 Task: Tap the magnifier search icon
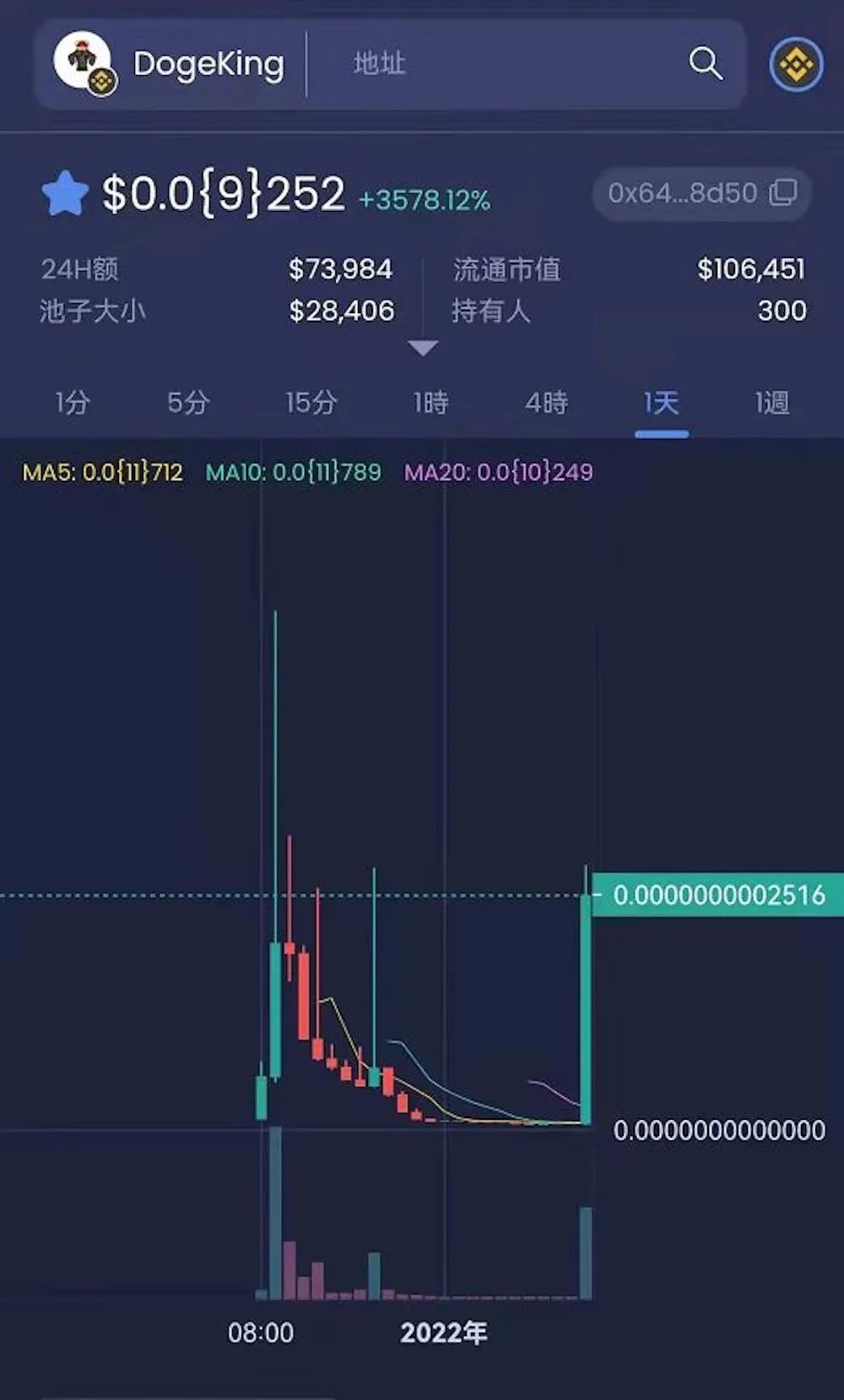point(706,63)
